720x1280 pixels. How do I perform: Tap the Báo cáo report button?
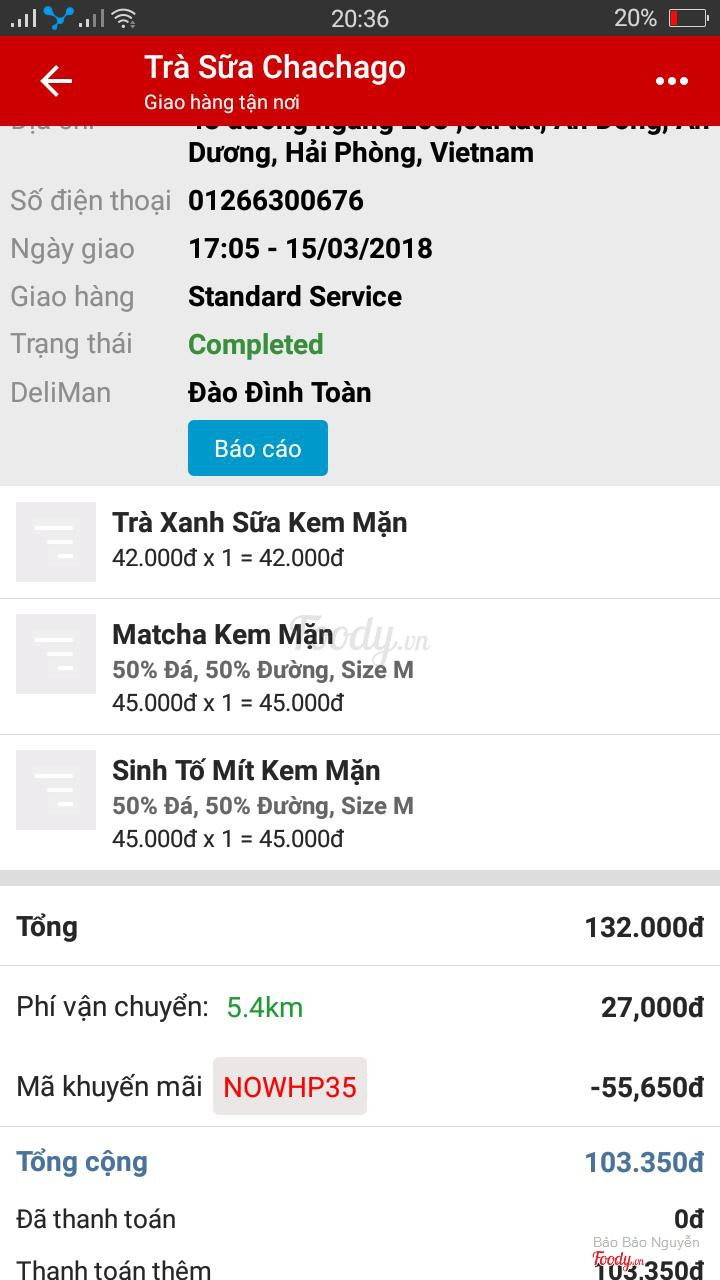pyautogui.click(x=258, y=448)
